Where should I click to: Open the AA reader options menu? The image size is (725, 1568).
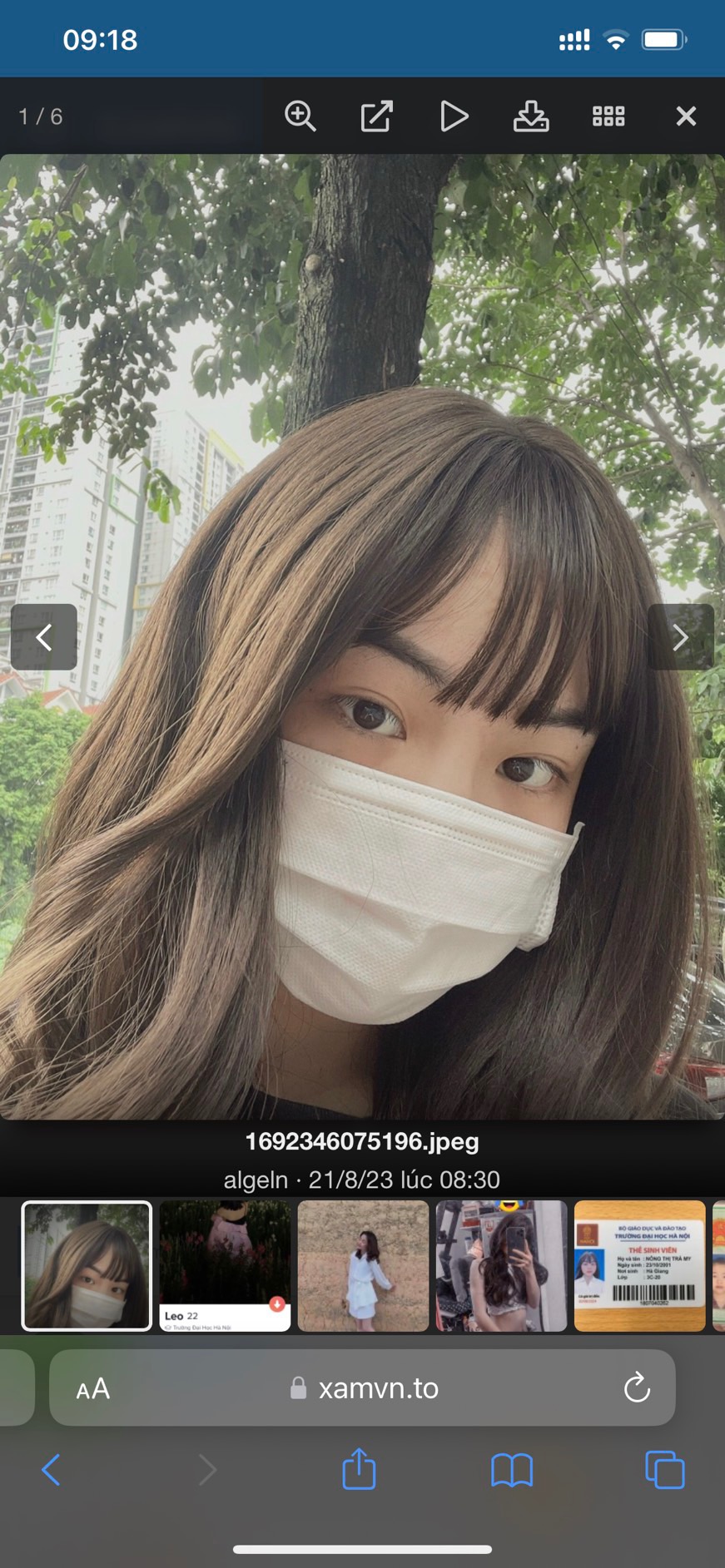pos(92,1388)
